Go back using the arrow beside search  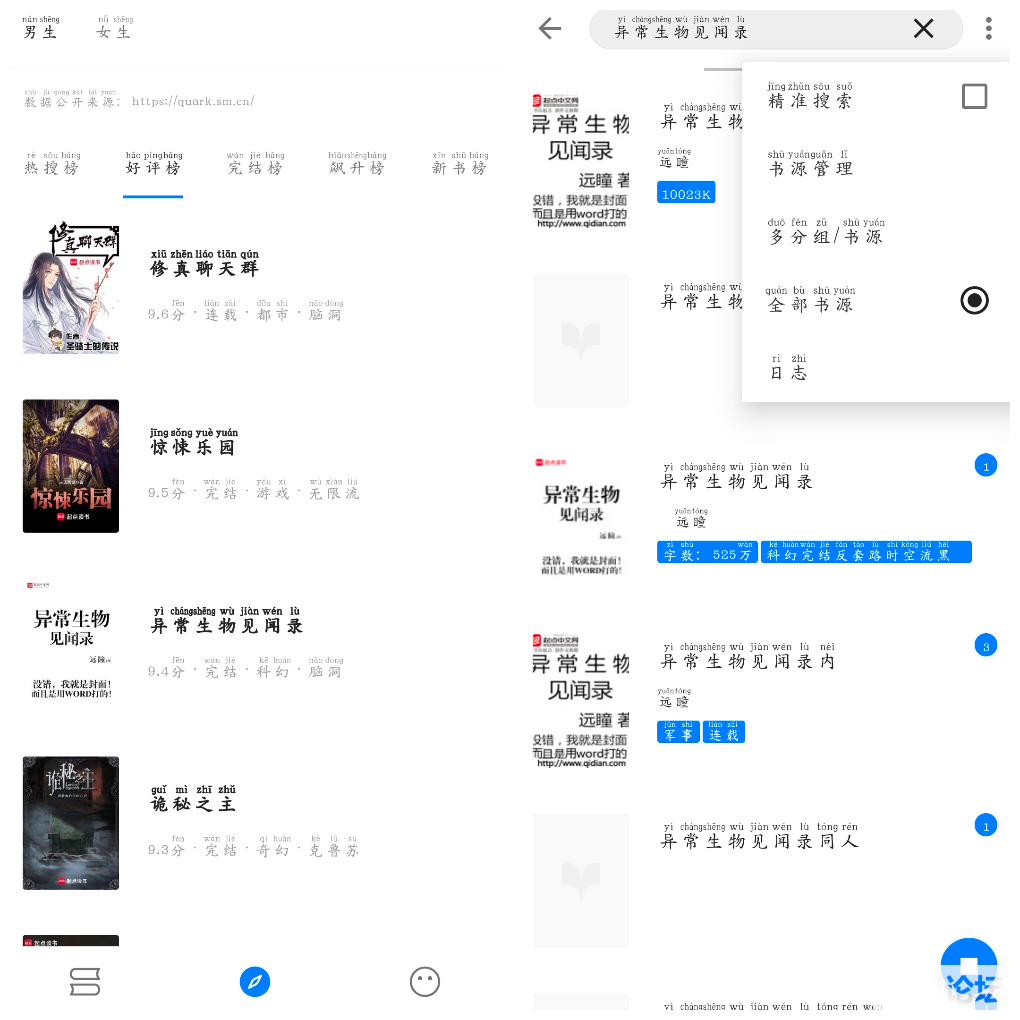point(550,29)
